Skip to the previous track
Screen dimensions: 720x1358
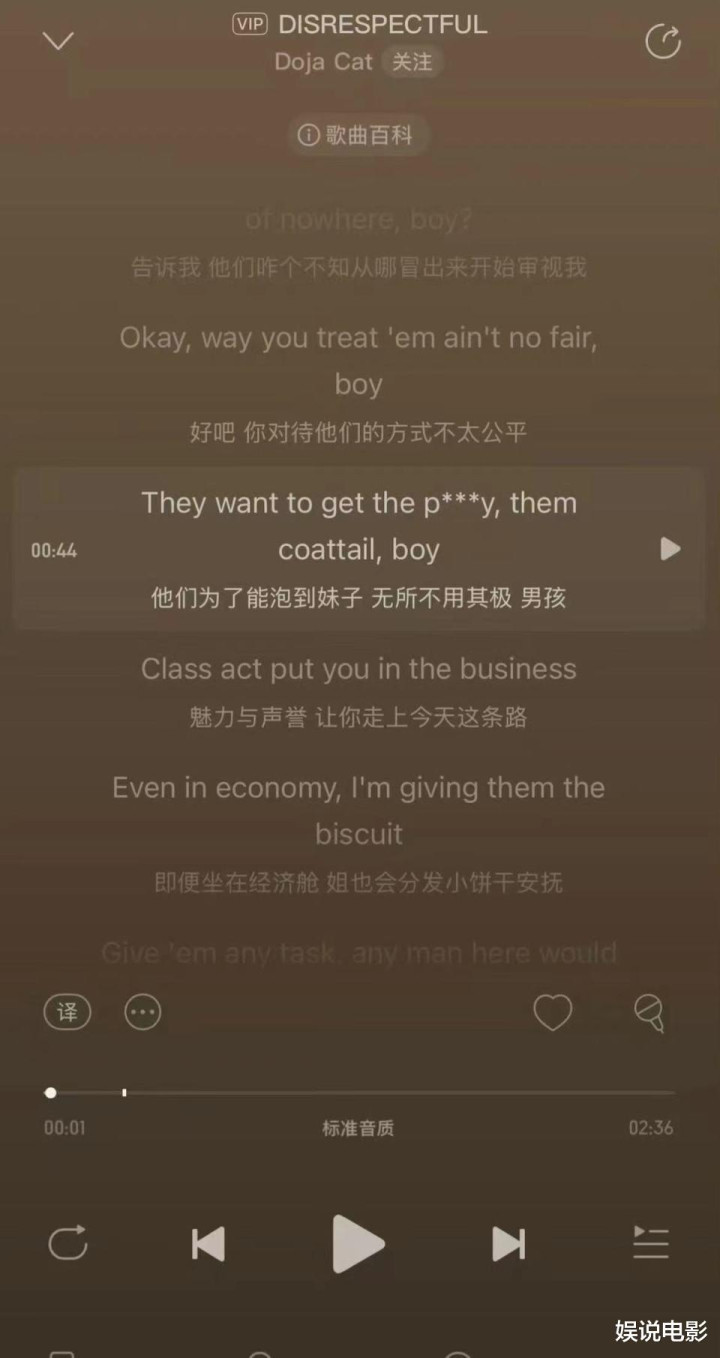(x=208, y=1244)
